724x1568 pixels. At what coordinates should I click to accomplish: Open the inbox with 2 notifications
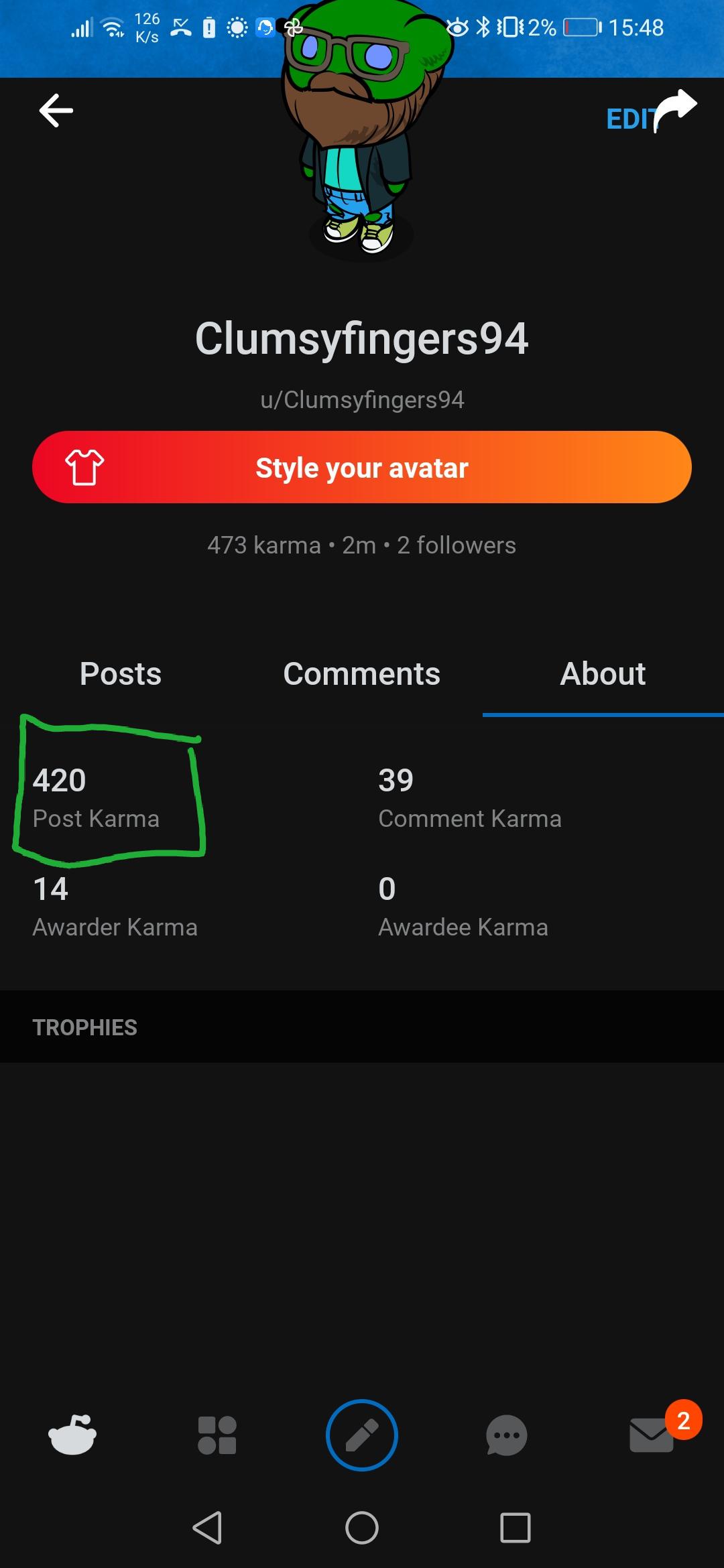(x=652, y=1435)
